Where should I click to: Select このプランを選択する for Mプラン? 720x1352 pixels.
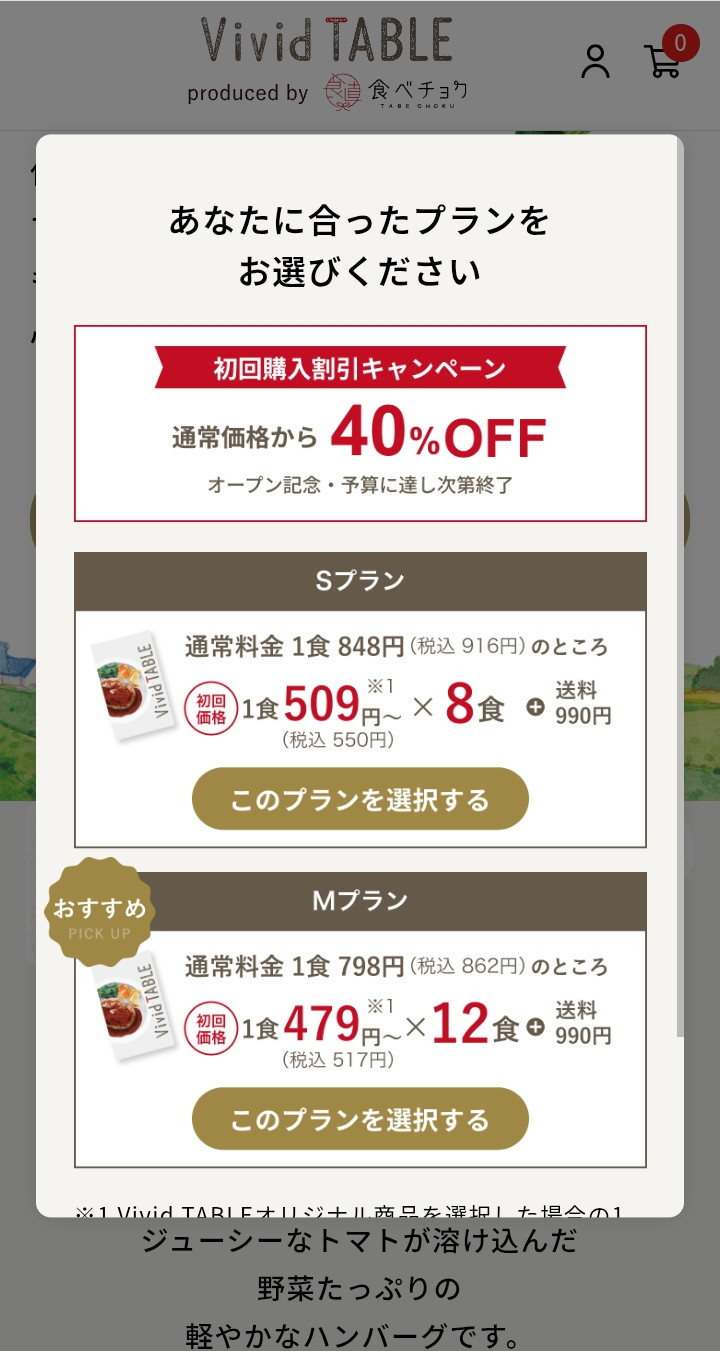[x=360, y=1119]
